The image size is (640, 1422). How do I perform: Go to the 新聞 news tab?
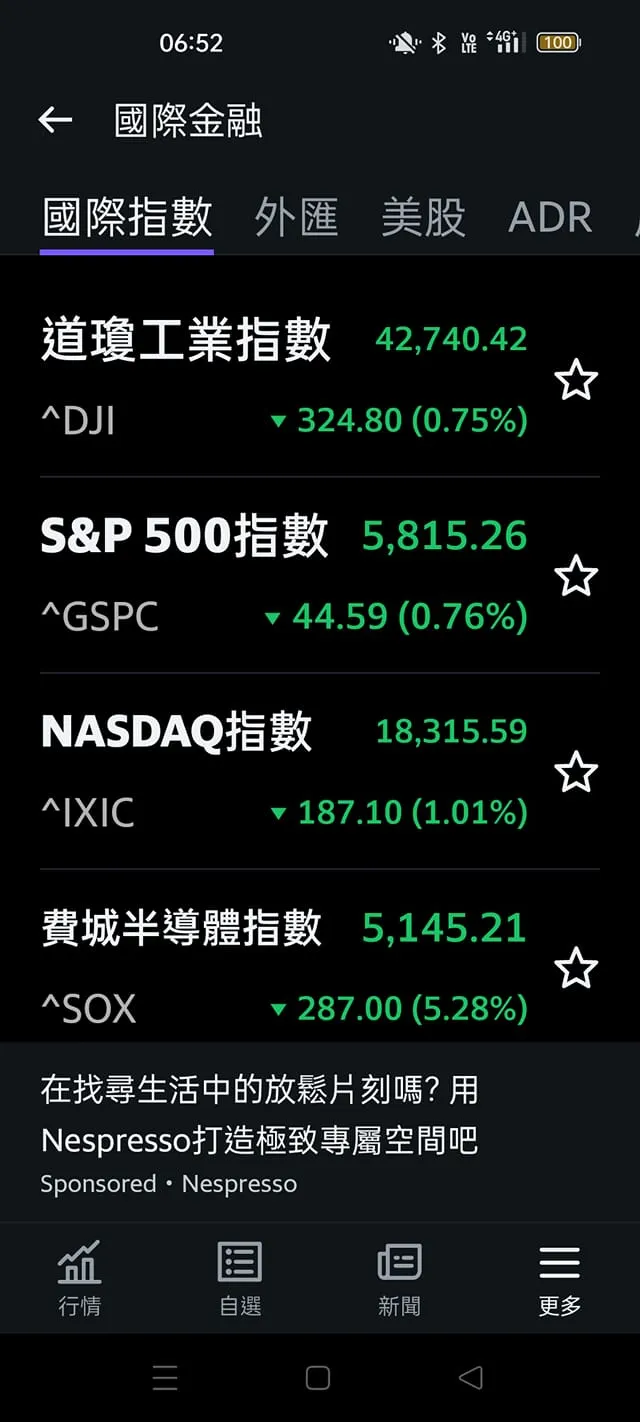399,1277
